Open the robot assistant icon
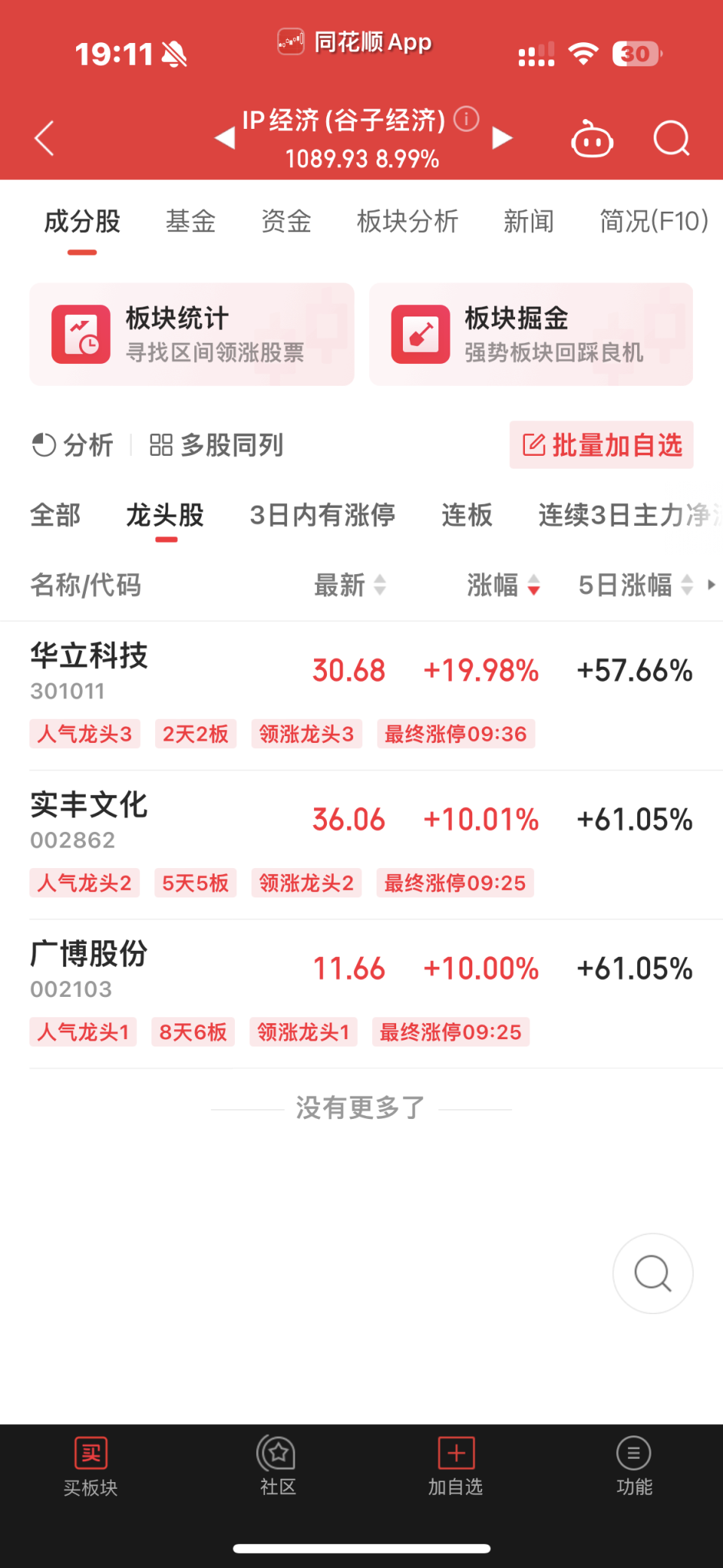This screenshot has height=1568, width=723. click(592, 139)
